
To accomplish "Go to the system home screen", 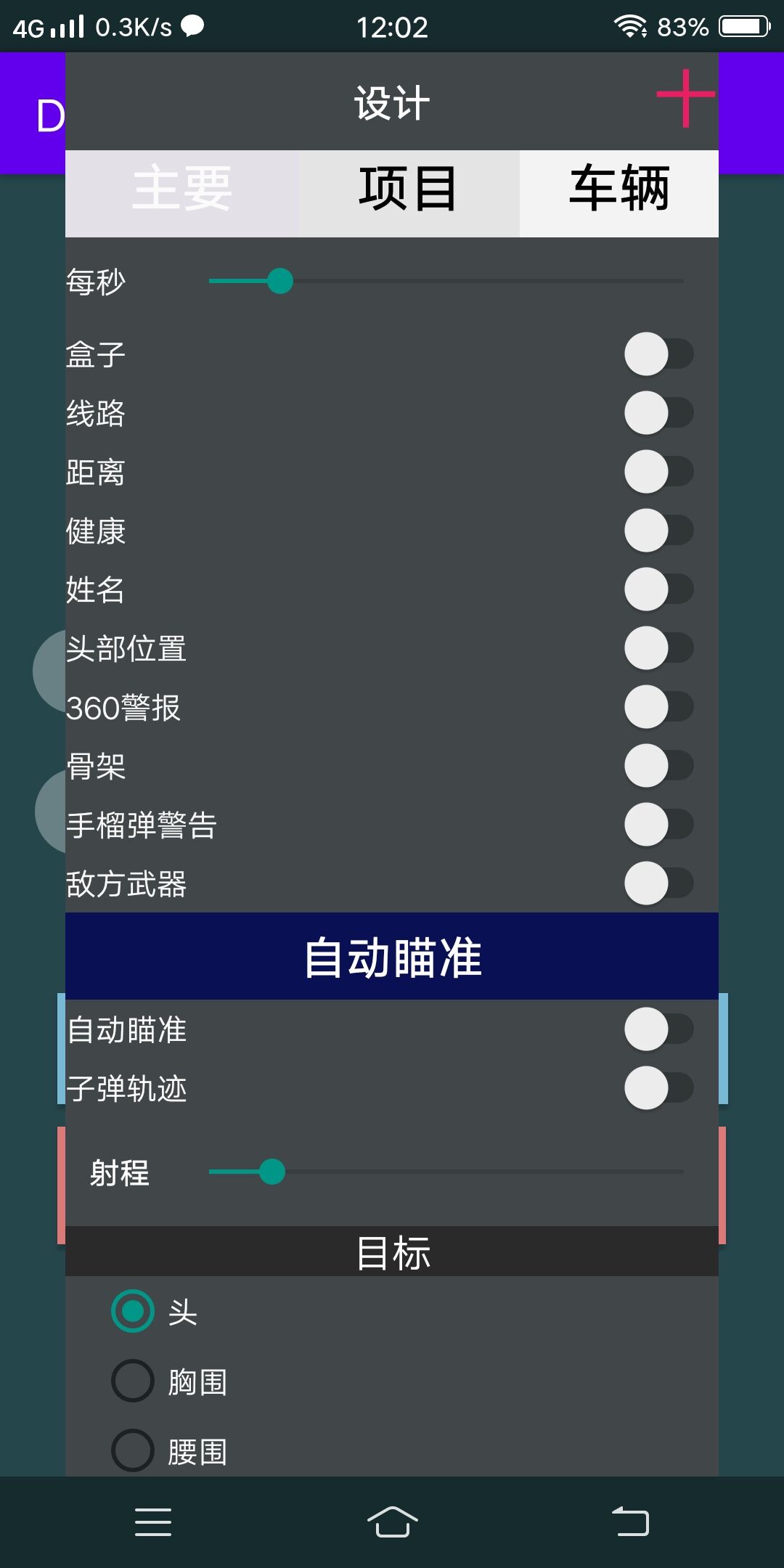I will 392,1522.
